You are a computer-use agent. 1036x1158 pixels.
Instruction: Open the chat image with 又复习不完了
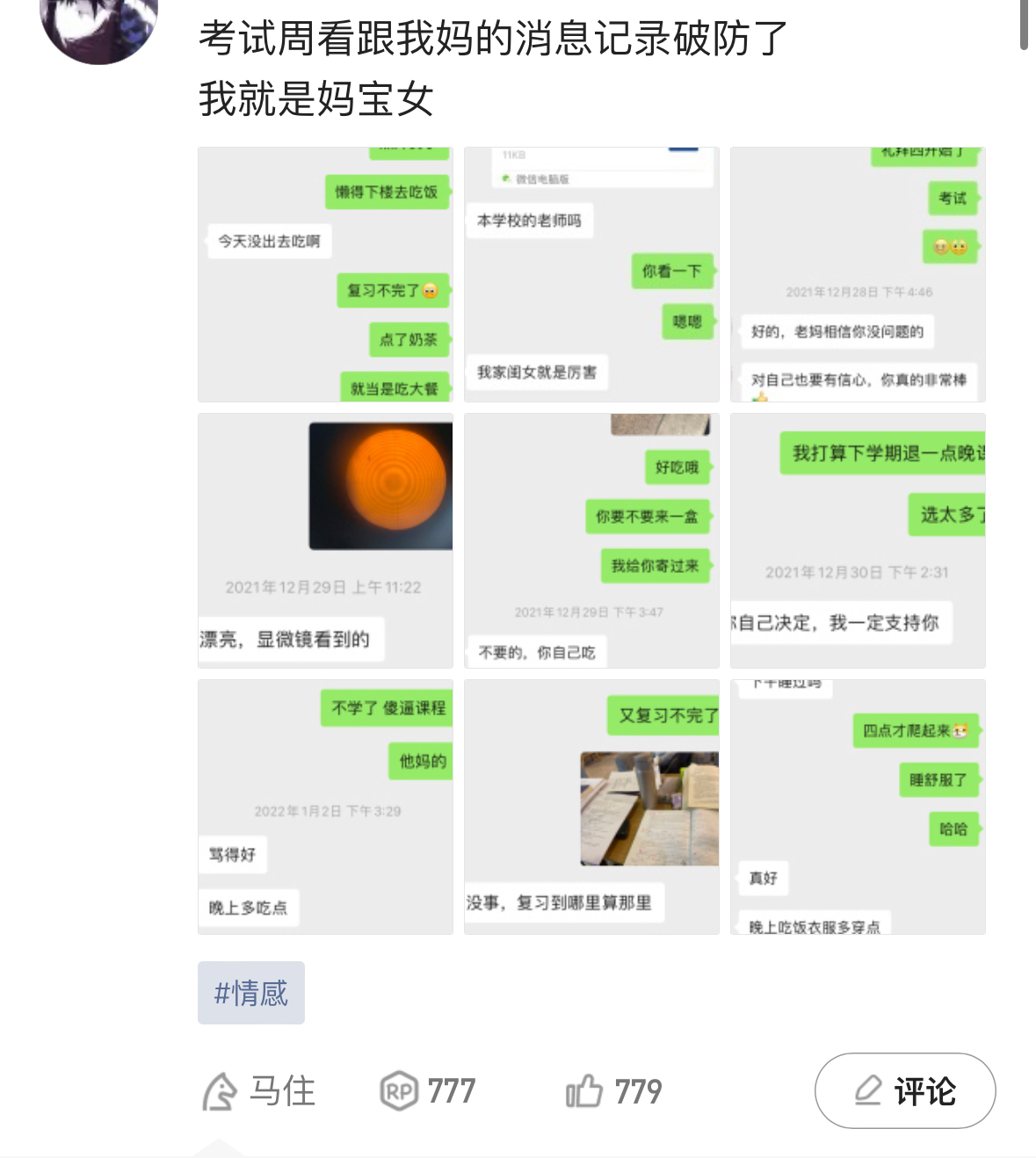click(x=591, y=807)
